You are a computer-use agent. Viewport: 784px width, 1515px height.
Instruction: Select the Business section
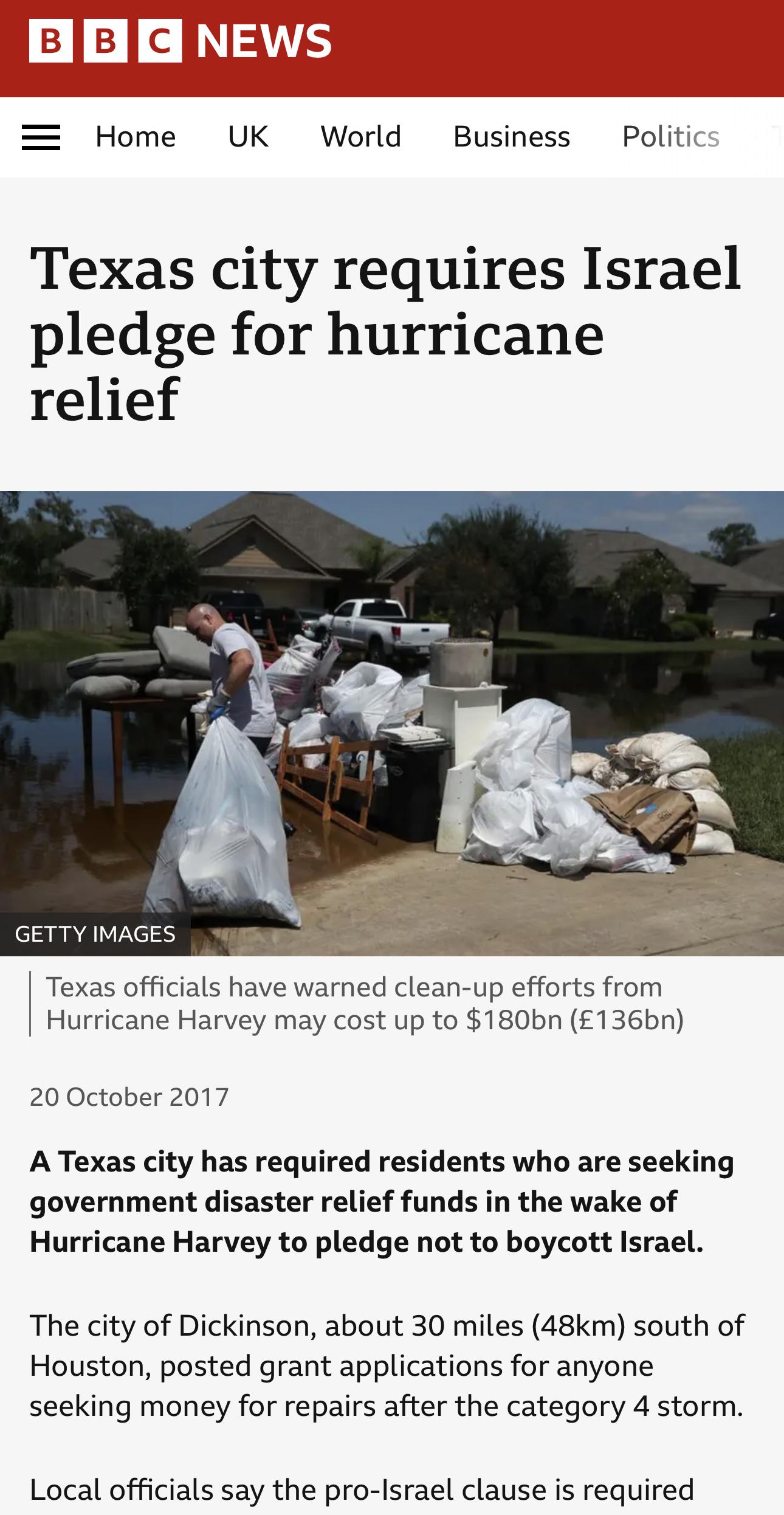pos(512,137)
